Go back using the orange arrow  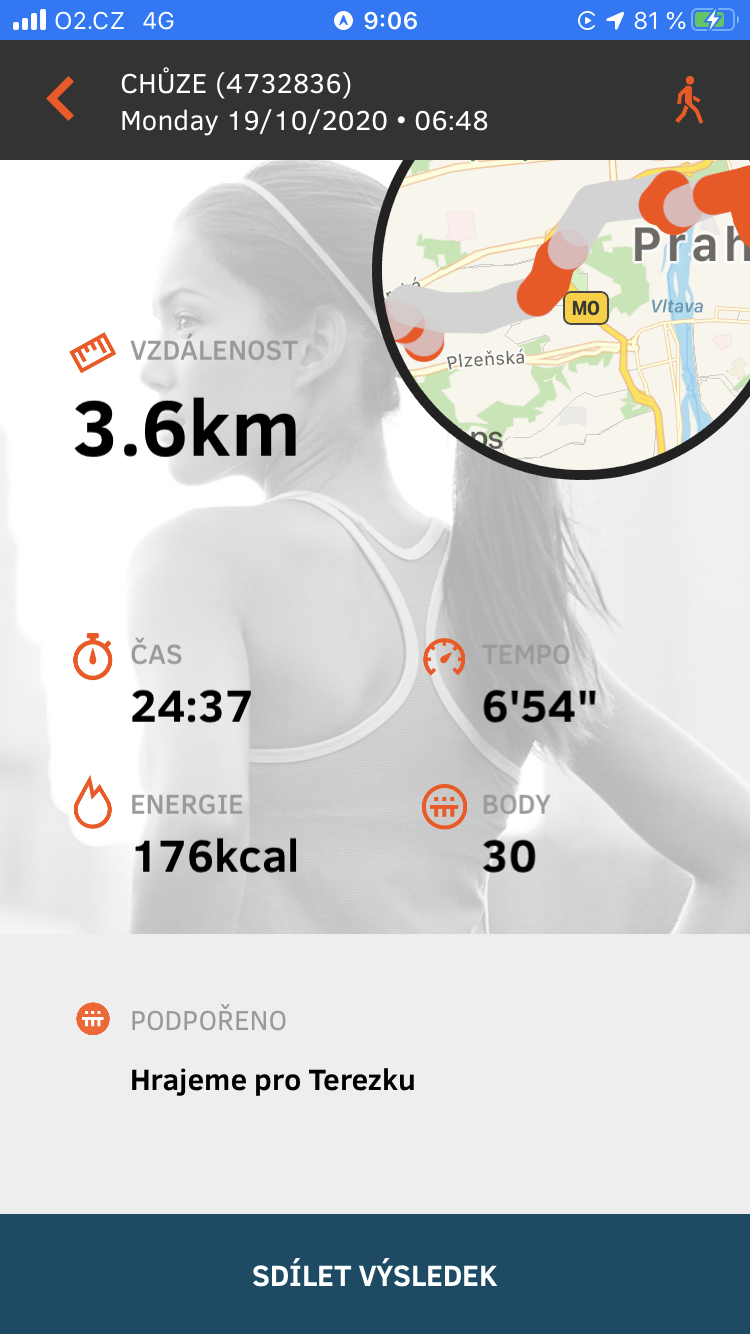coord(60,100)
